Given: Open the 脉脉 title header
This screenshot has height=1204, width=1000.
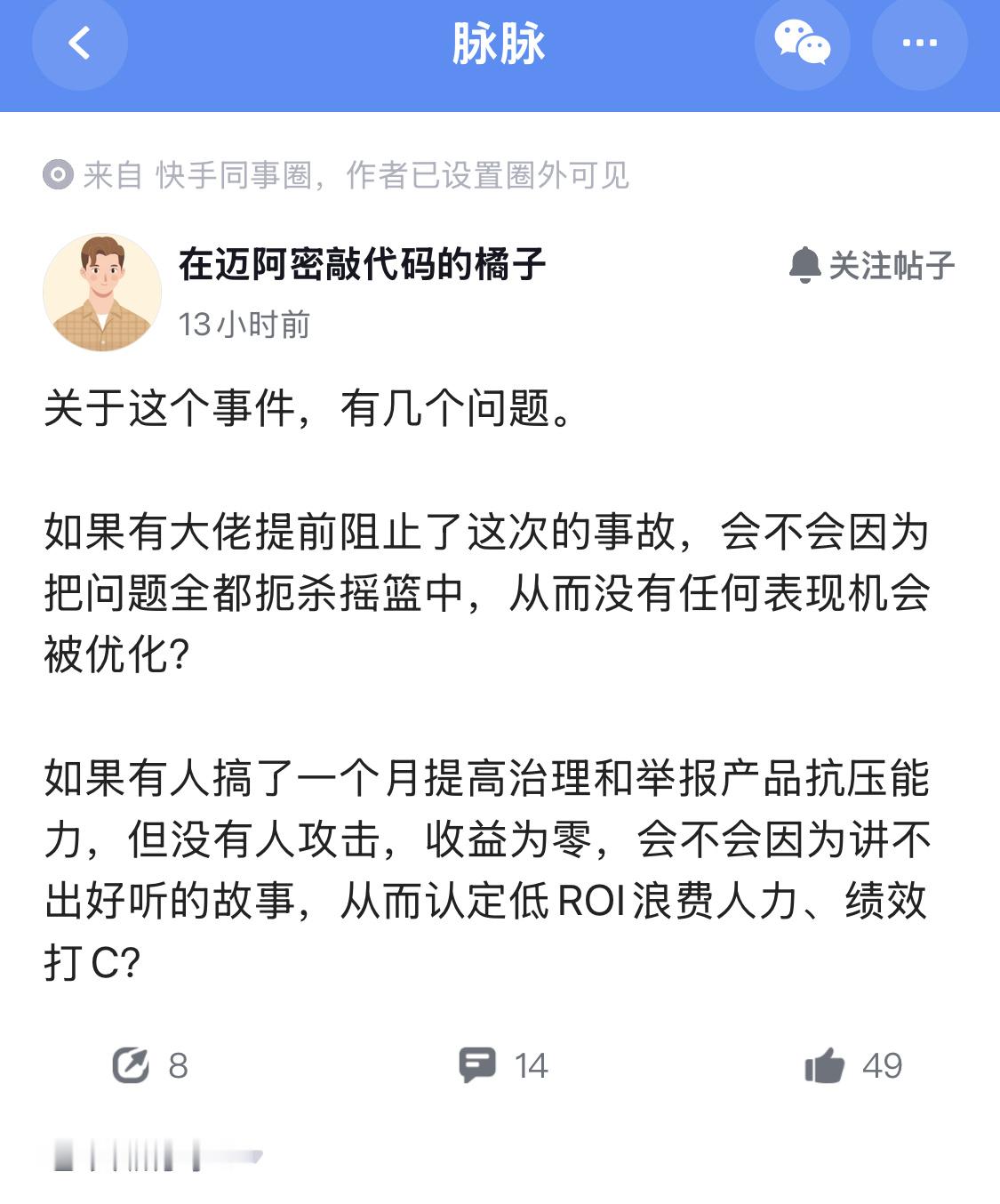Looking at the screenshot, I should coord(500,42).
